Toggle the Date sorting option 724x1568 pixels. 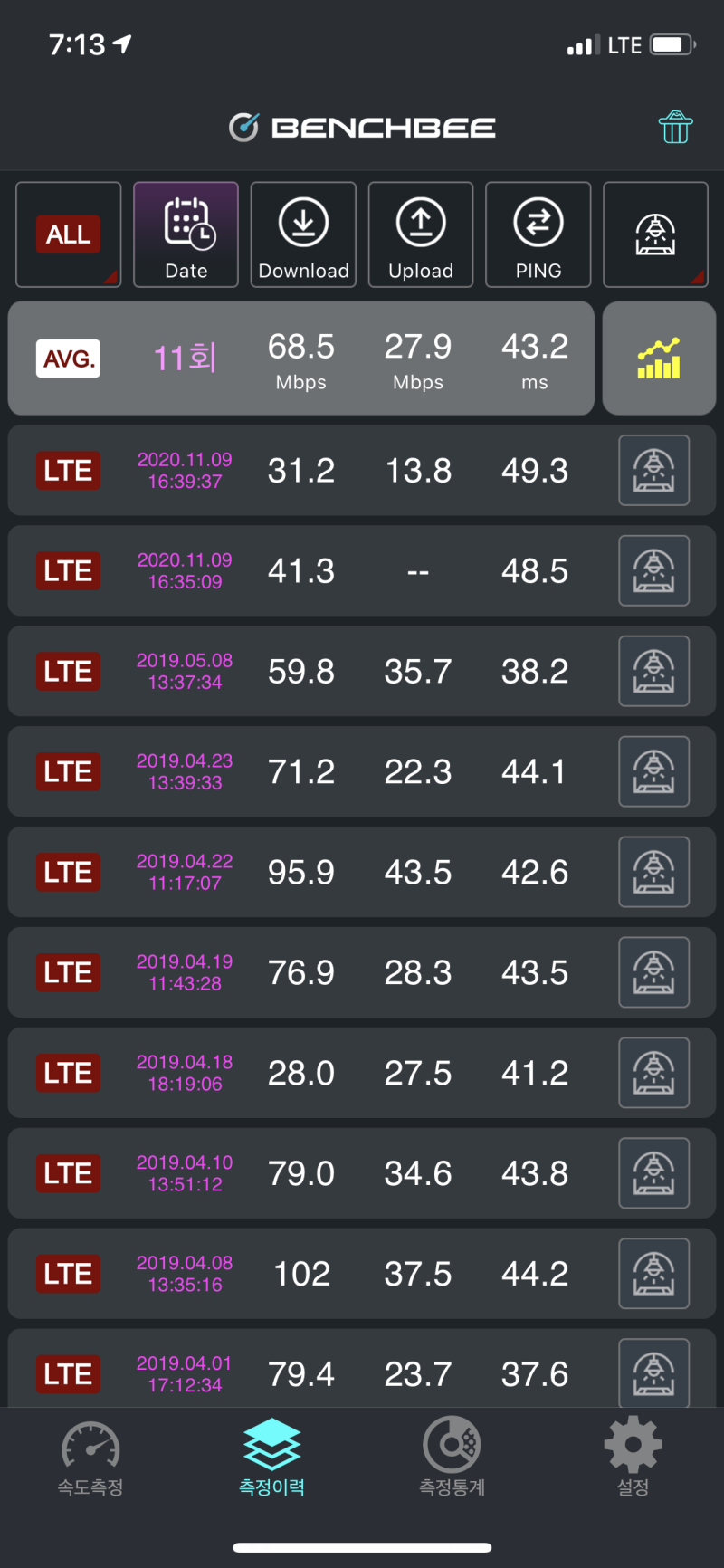[186, 234]
